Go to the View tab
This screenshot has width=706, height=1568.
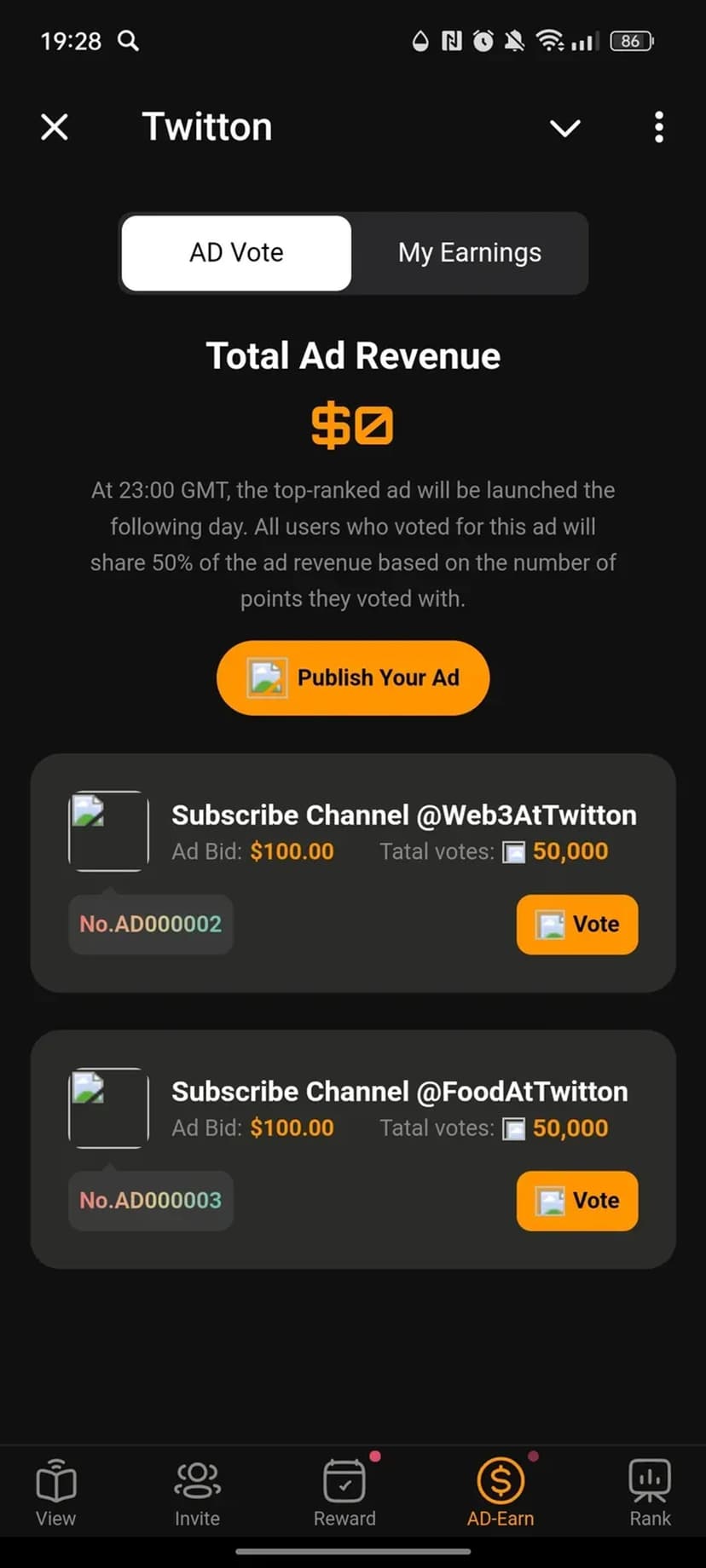(56, 1492)
